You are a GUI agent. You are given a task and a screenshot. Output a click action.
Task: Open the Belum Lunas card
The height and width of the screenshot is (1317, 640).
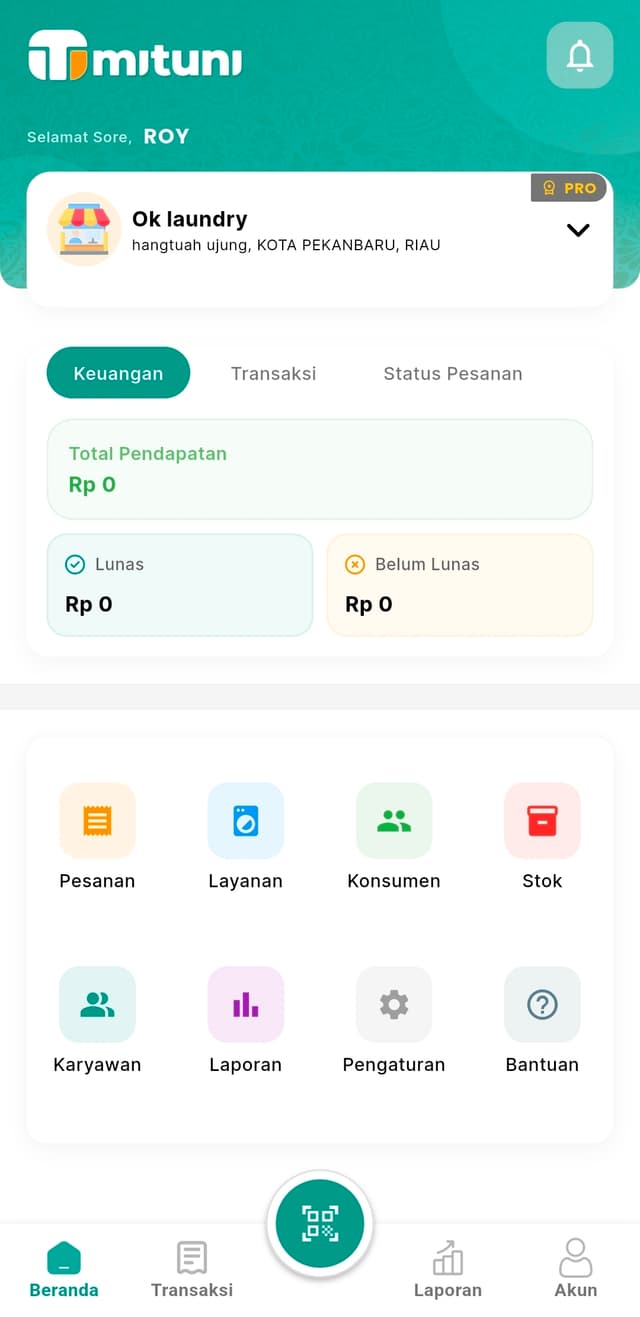point(460,585)
